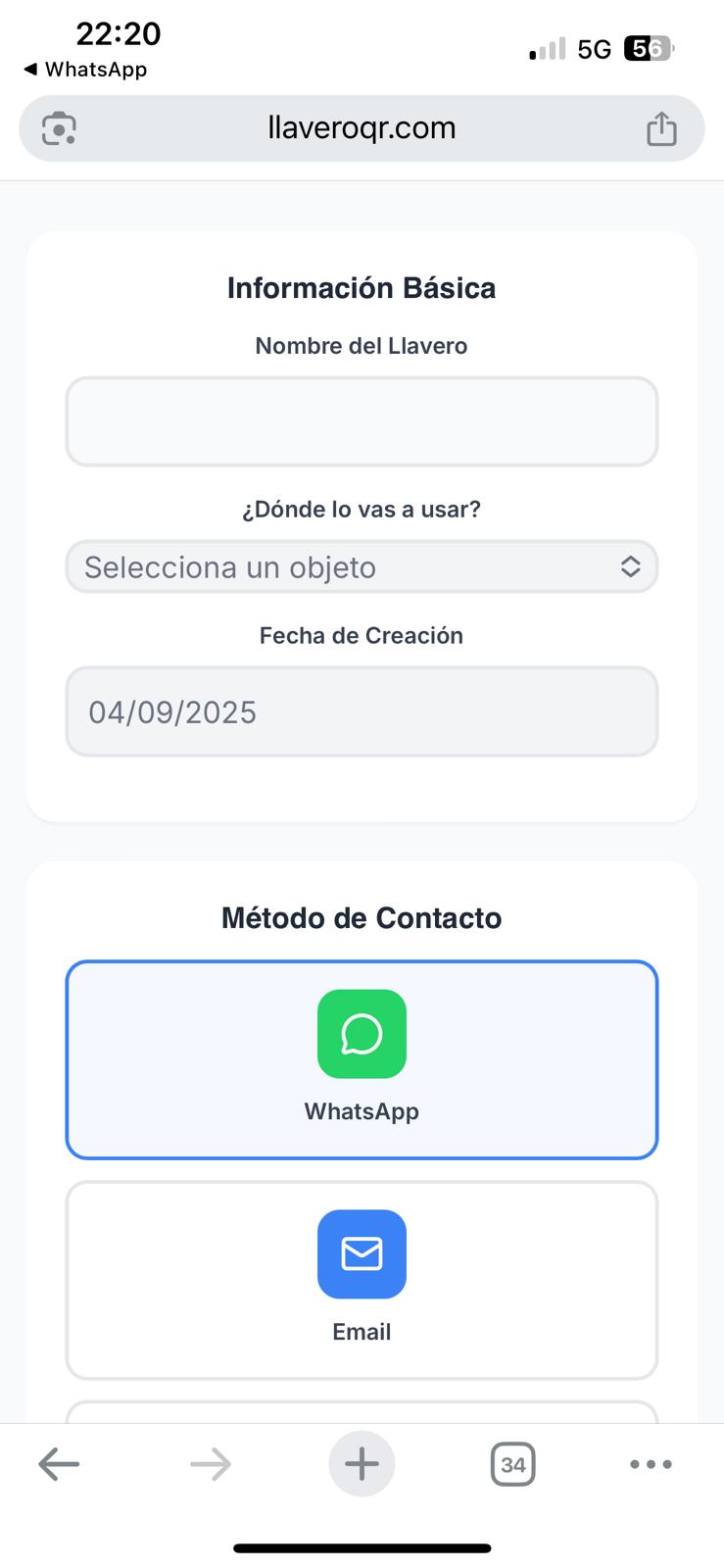Image resolution: width=724 pixels, height=1568 pixels.
Task: Expand the Selecciona un objeto dropdown
Action: (362, 566)
